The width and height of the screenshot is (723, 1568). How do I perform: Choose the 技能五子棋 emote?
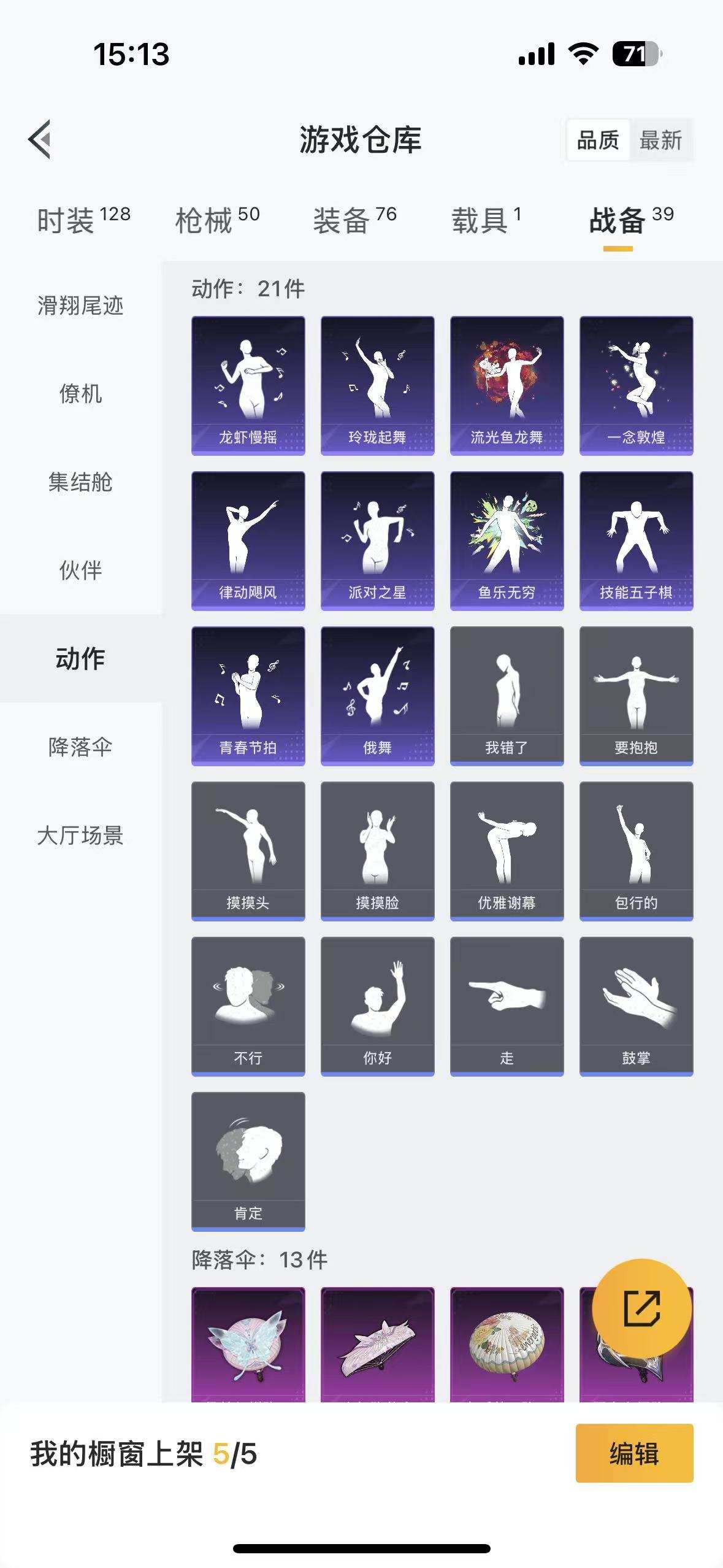coord(635,540)
